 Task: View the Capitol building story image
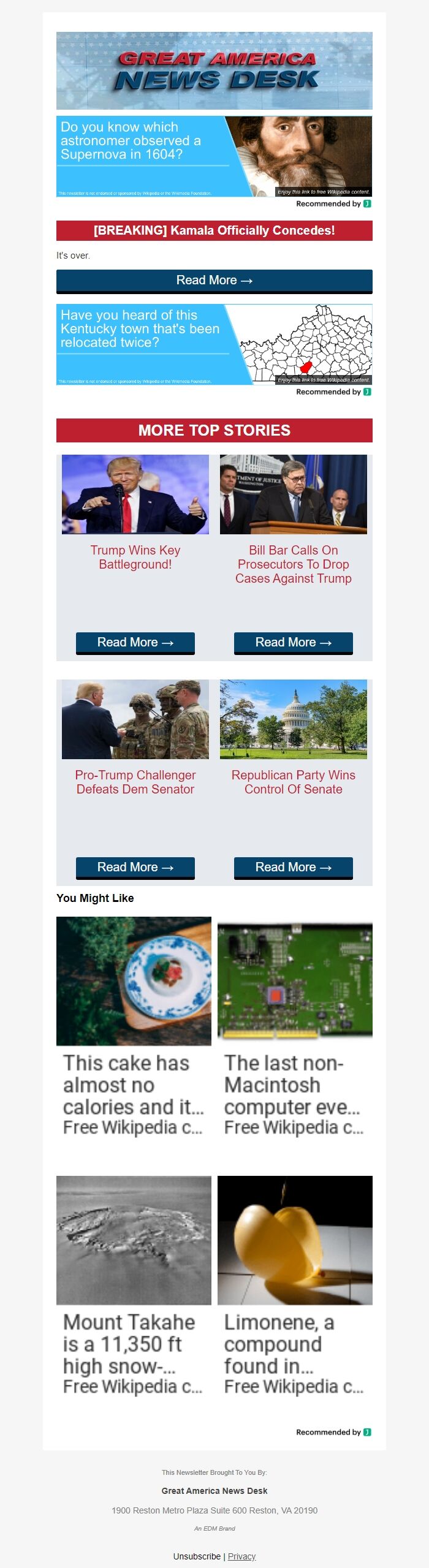293,719
